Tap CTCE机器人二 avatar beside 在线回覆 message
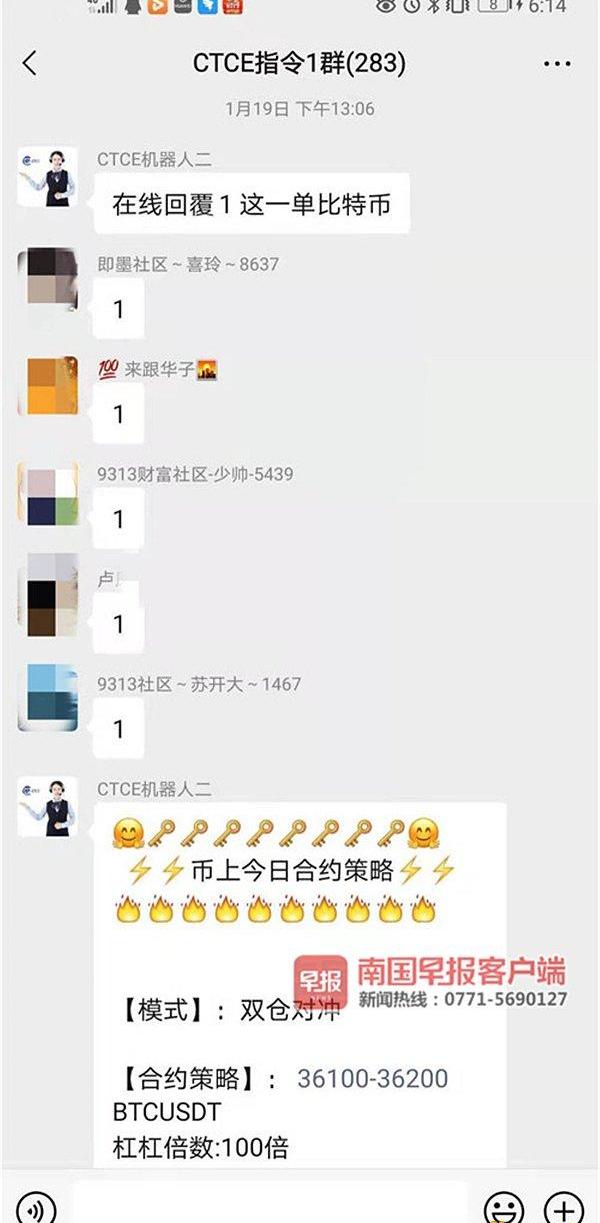 click(x=48, y=177)
